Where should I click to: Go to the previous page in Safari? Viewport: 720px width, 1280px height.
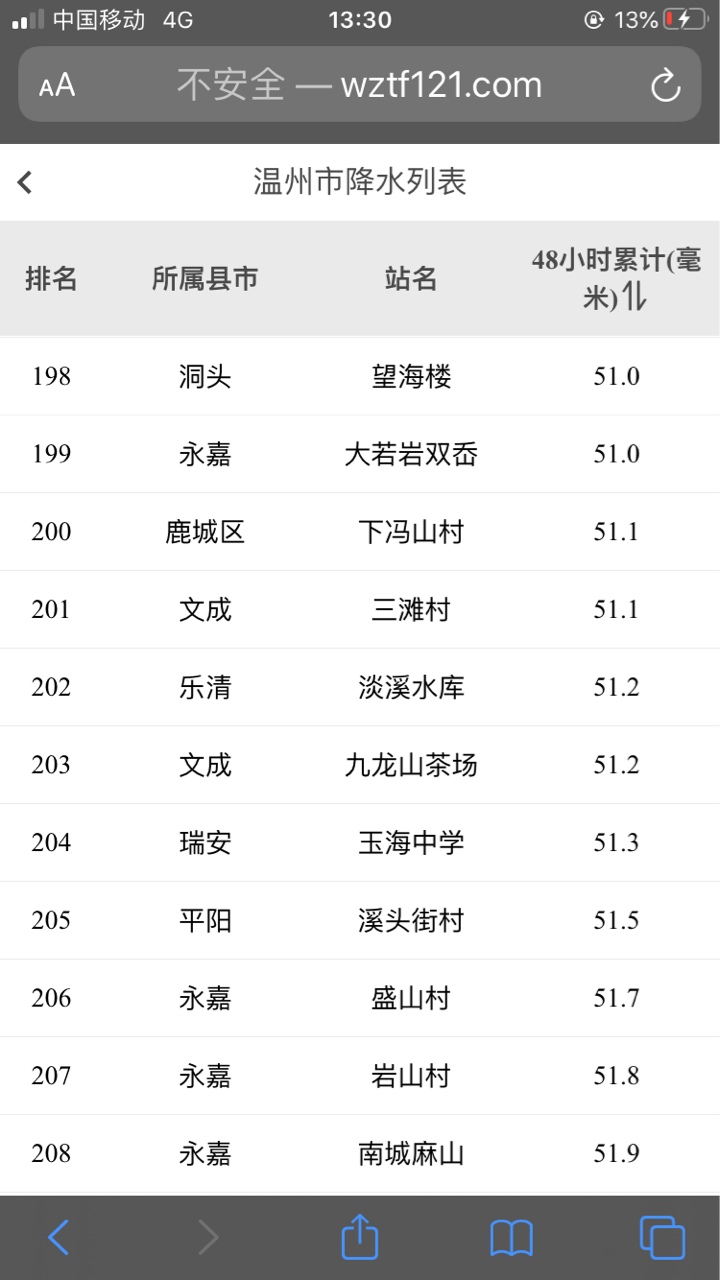[x=60, y=1238]
